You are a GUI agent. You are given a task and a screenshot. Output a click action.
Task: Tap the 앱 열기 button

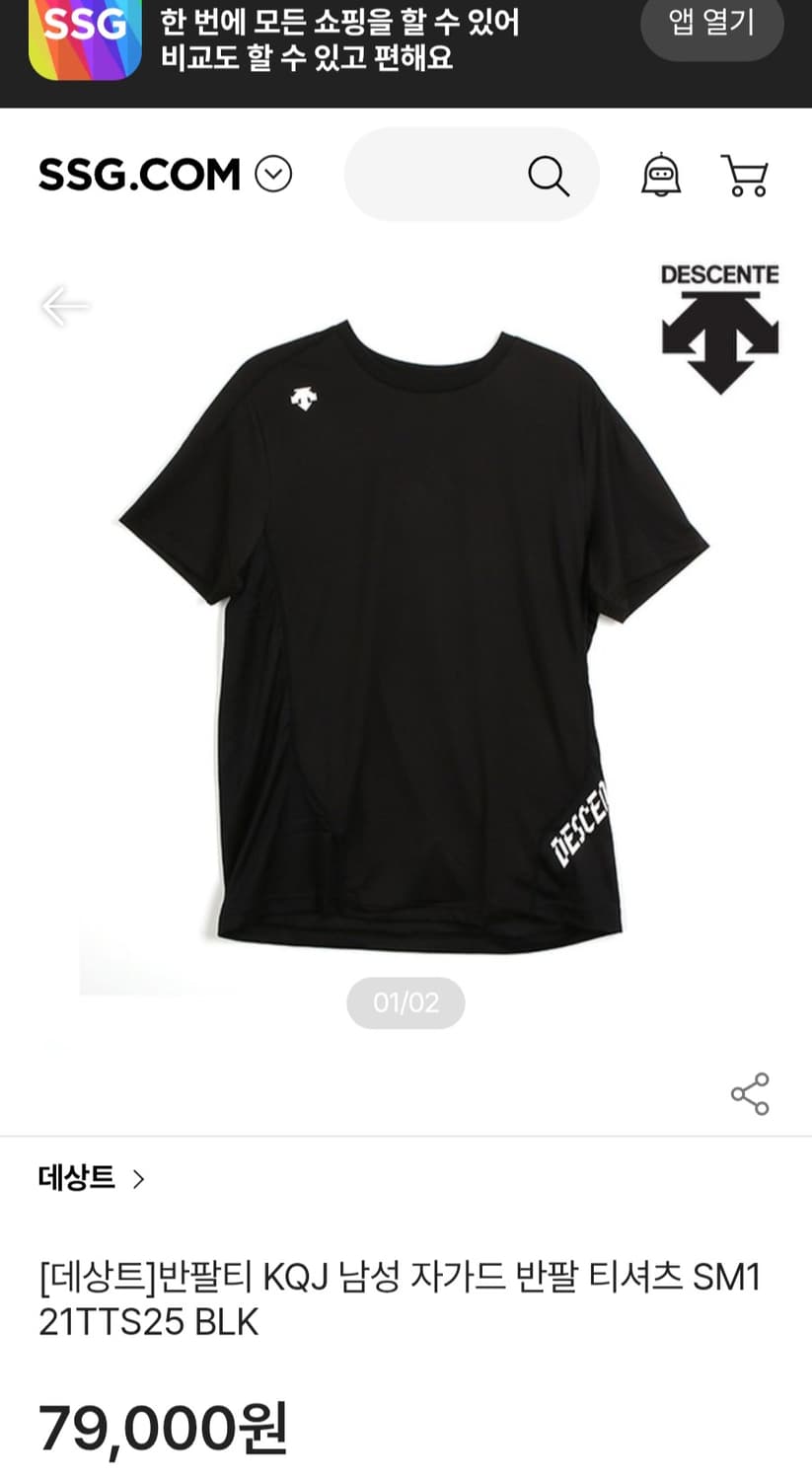(711, 24)
